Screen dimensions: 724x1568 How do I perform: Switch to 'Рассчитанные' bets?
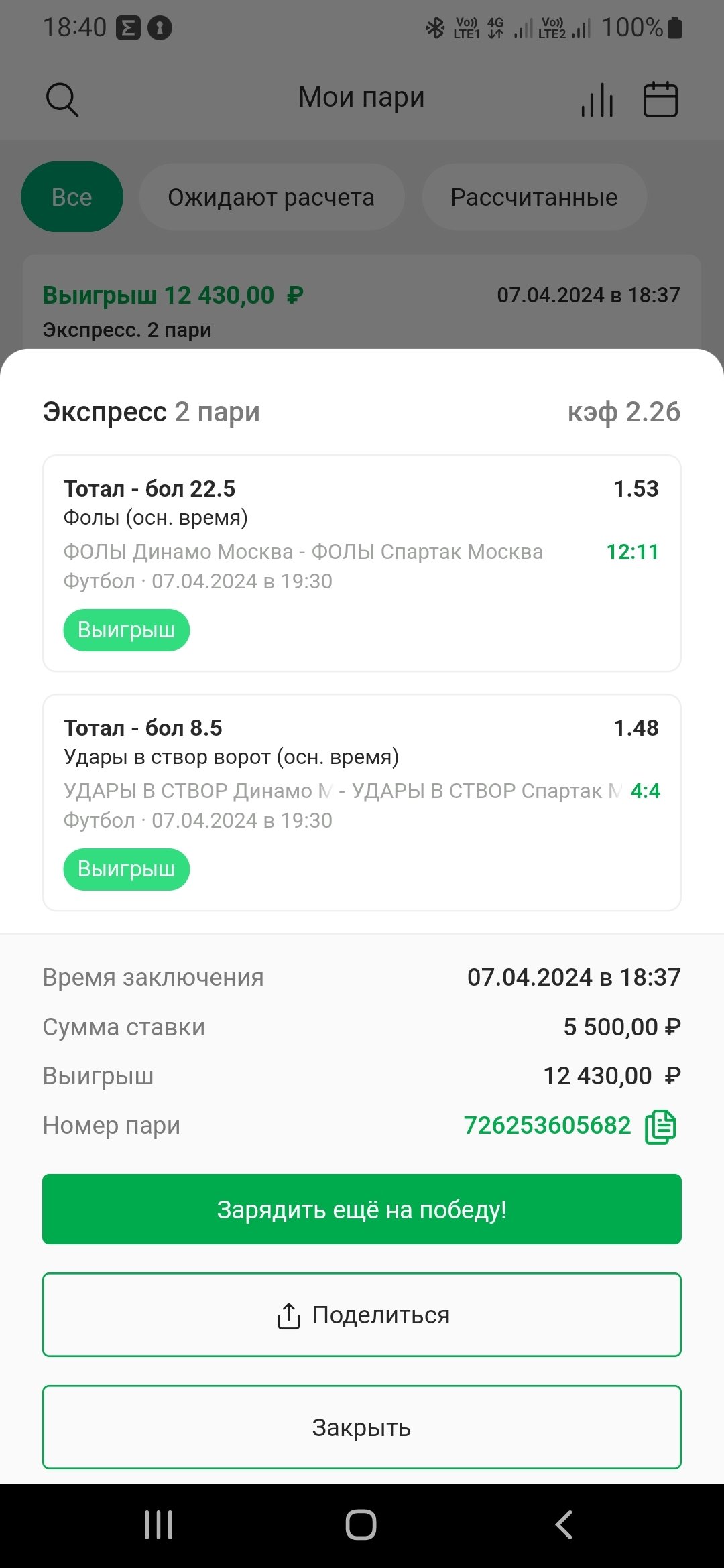(x=534, y=197)
